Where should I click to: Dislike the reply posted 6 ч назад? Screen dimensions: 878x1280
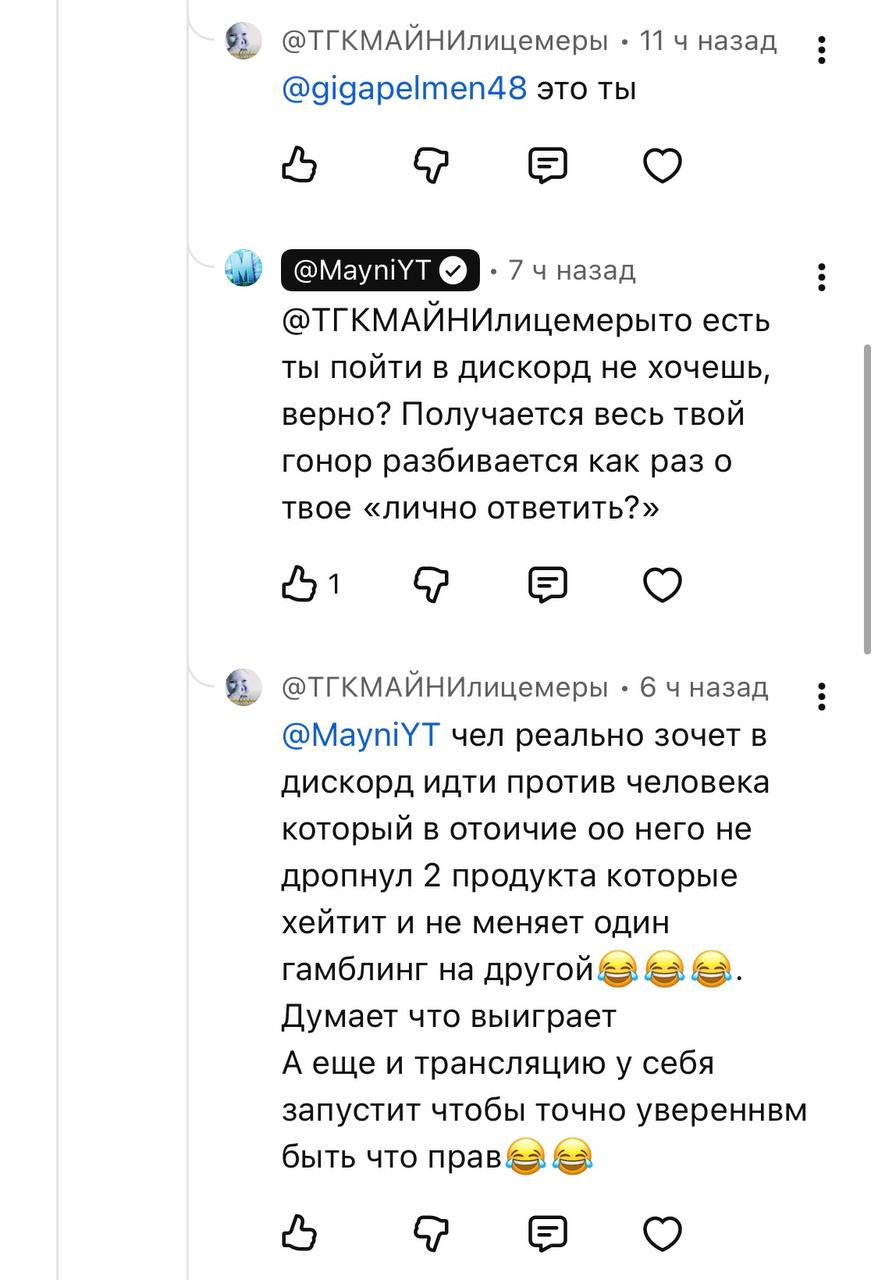point(432,1233)
